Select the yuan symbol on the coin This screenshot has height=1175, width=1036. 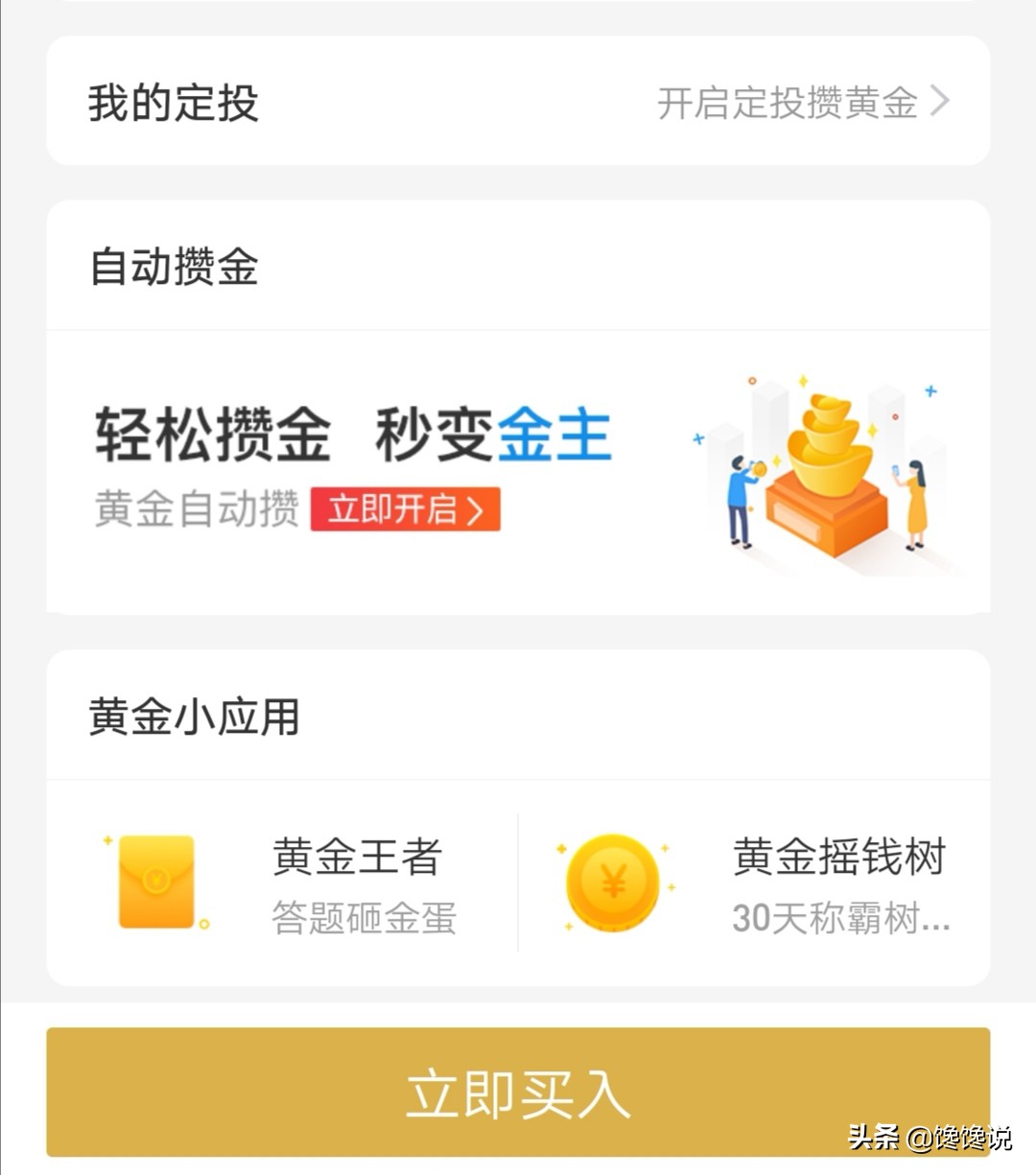(612, 881)
